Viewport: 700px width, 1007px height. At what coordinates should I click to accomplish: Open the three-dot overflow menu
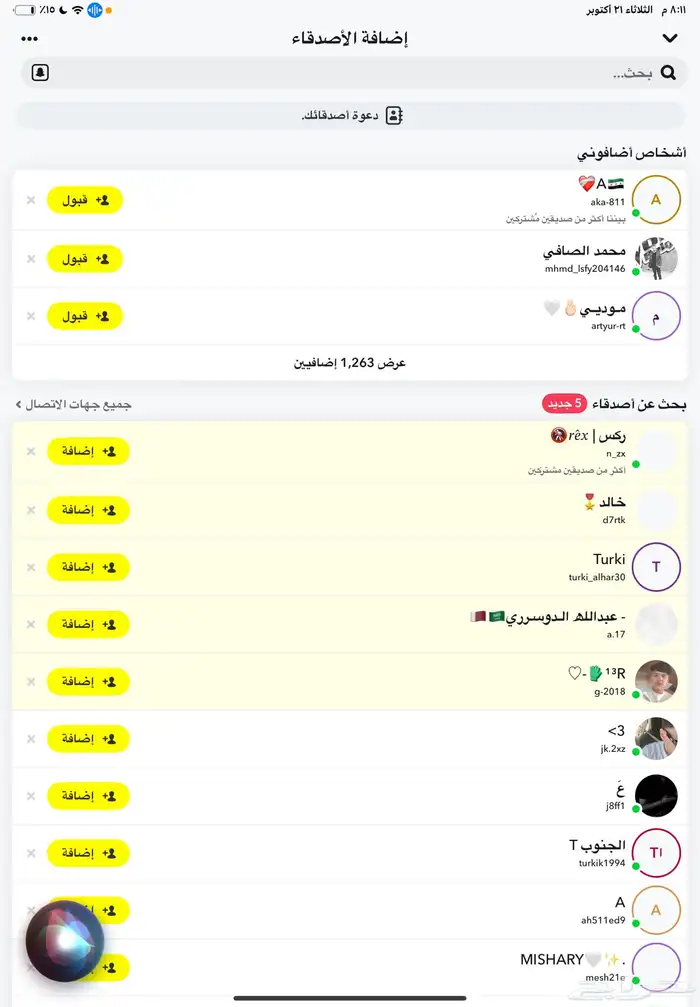point(30,39)
